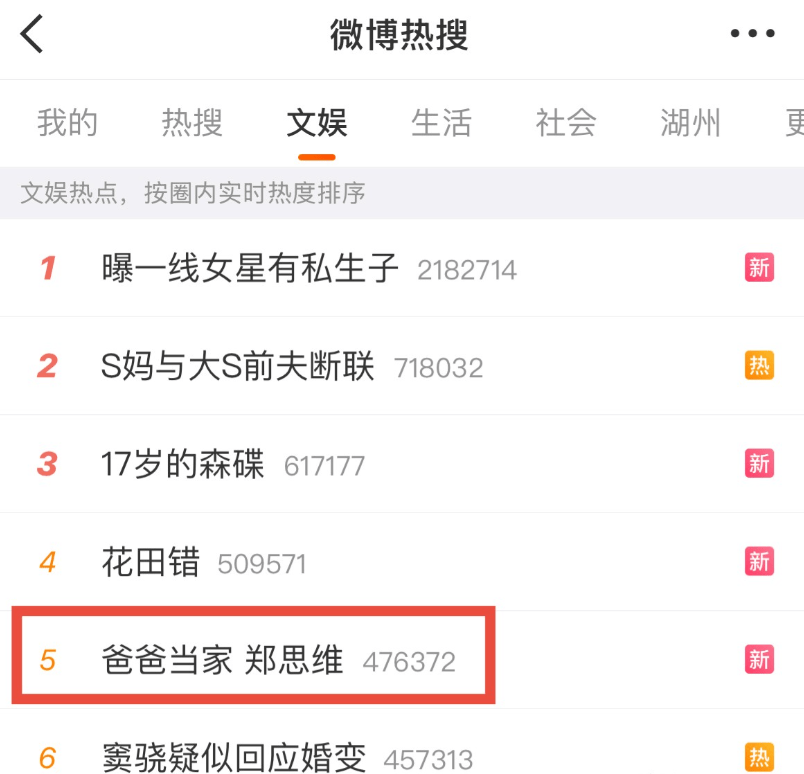
Task: Open topic S妈与大S前夫断联
Action: coord(238,366)
